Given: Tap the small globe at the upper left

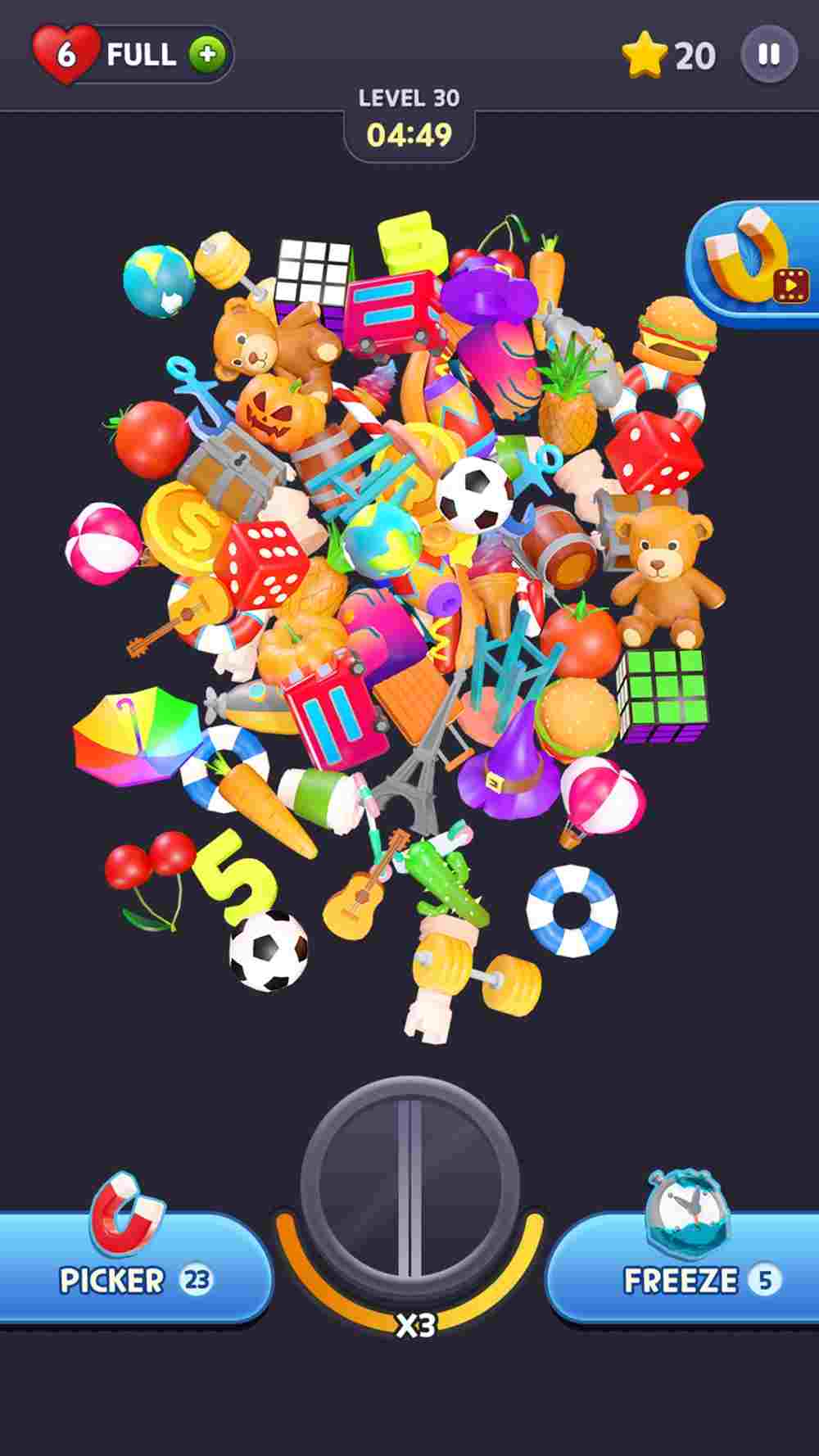Looking at the screenshot, I should click(159, 281).
